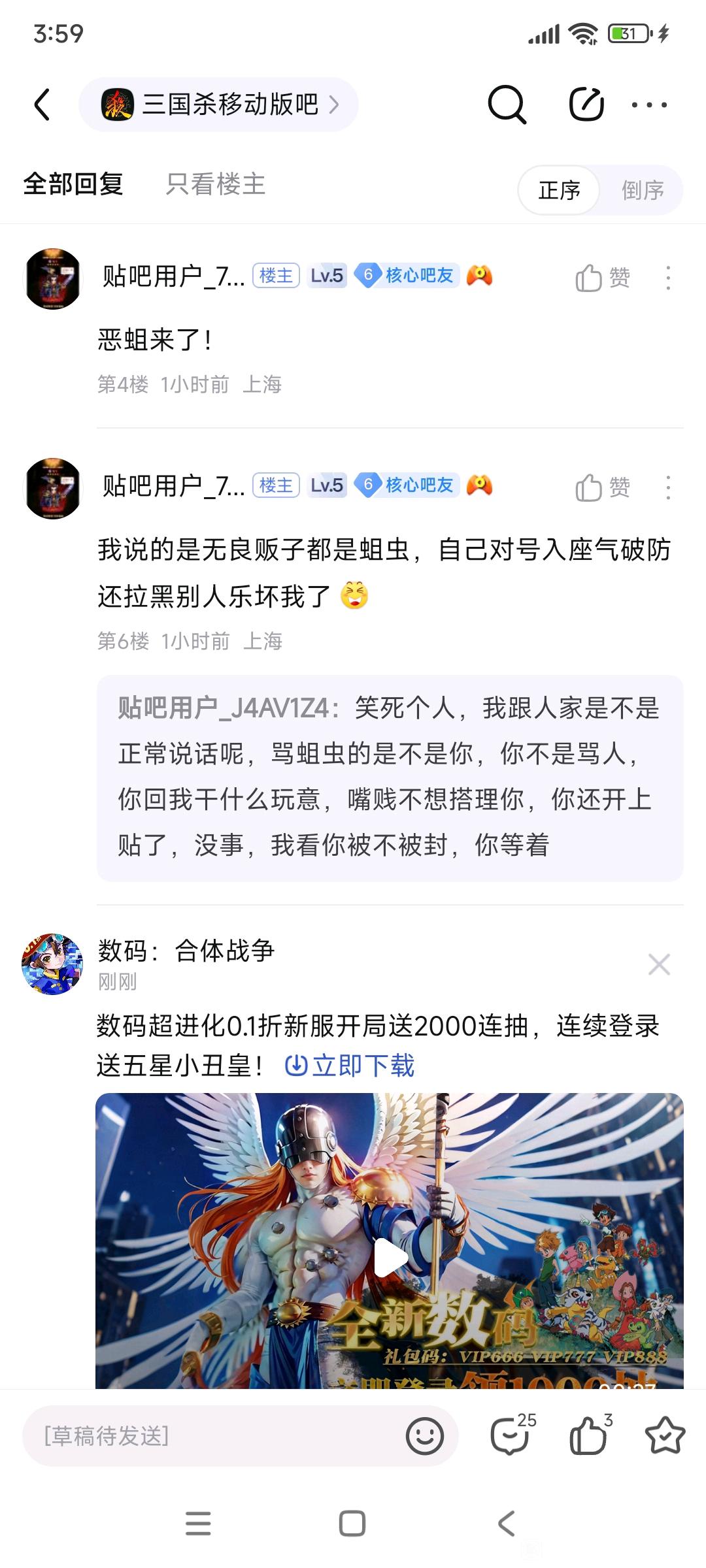
Task: View the 25 comments
Action: [x=511, y=1435]
